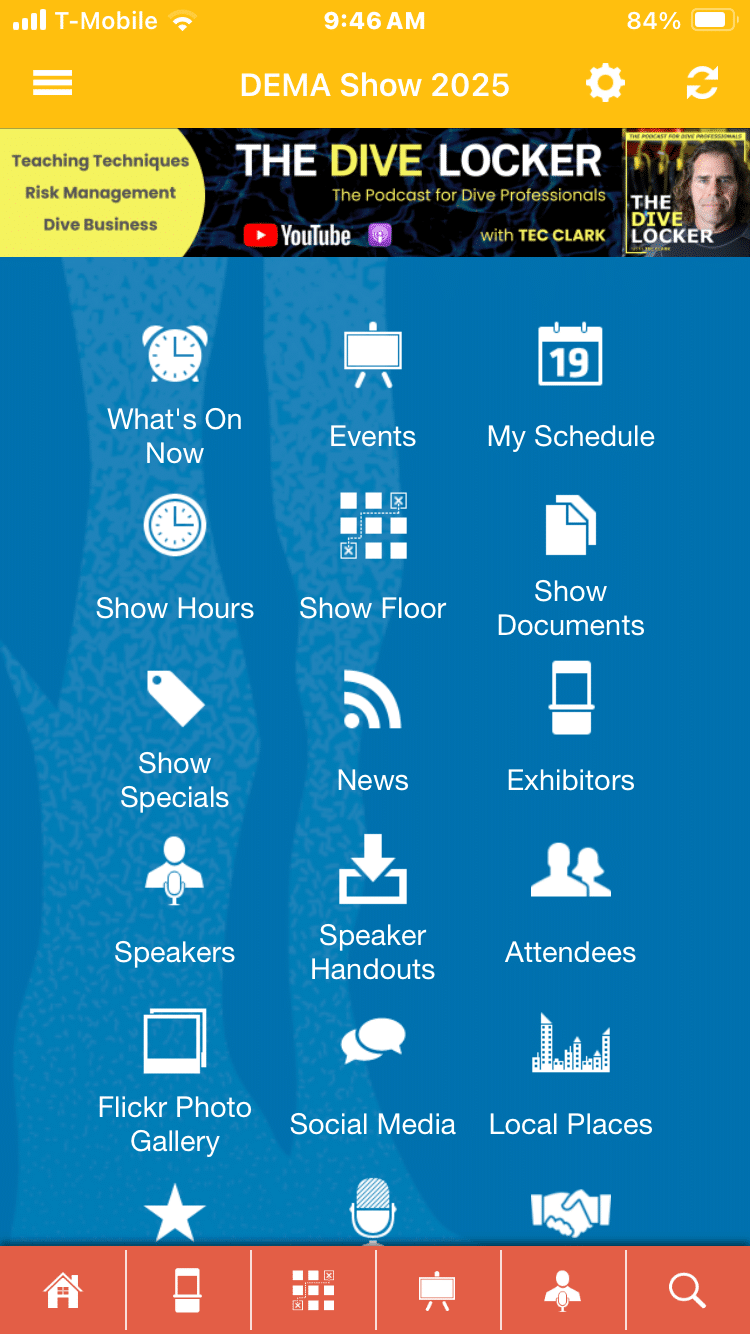Explore Local Places
The image size is (750, 1334).
(x=570, y=1076)
